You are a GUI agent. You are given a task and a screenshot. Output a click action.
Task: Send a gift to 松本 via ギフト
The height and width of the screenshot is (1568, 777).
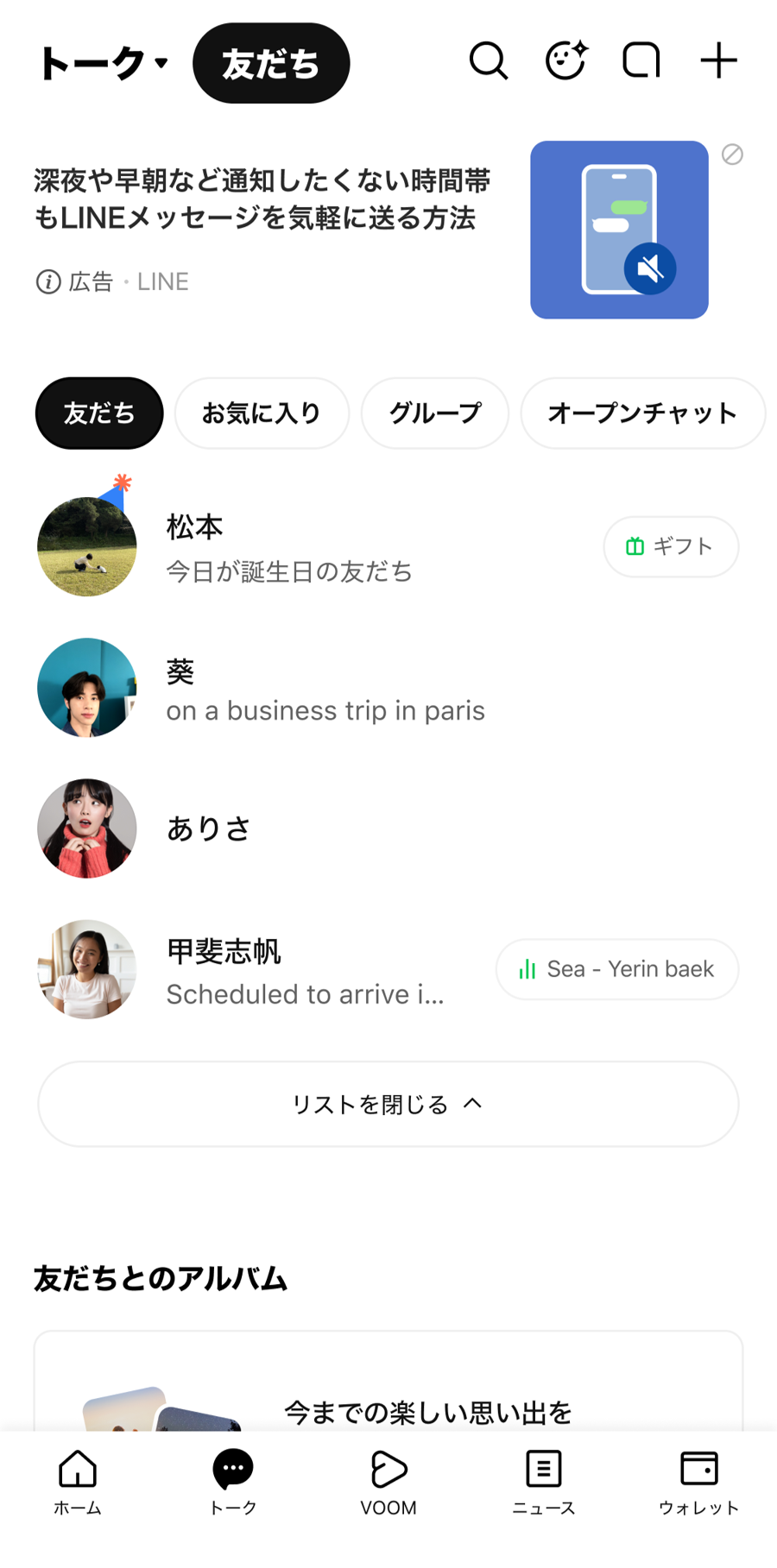click(x=671, y=546)
